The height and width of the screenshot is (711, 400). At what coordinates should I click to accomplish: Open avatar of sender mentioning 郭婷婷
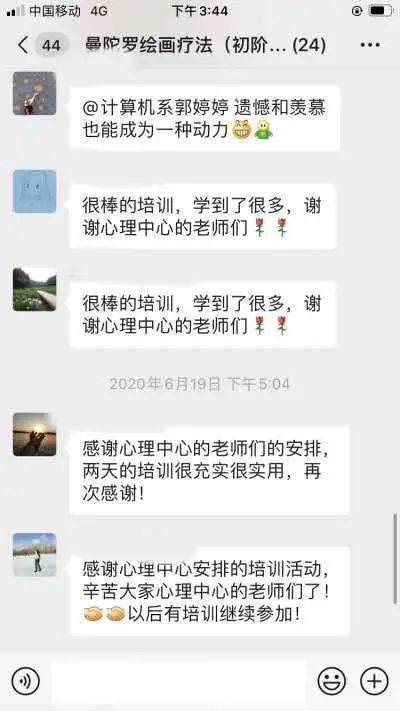(34, 93)
